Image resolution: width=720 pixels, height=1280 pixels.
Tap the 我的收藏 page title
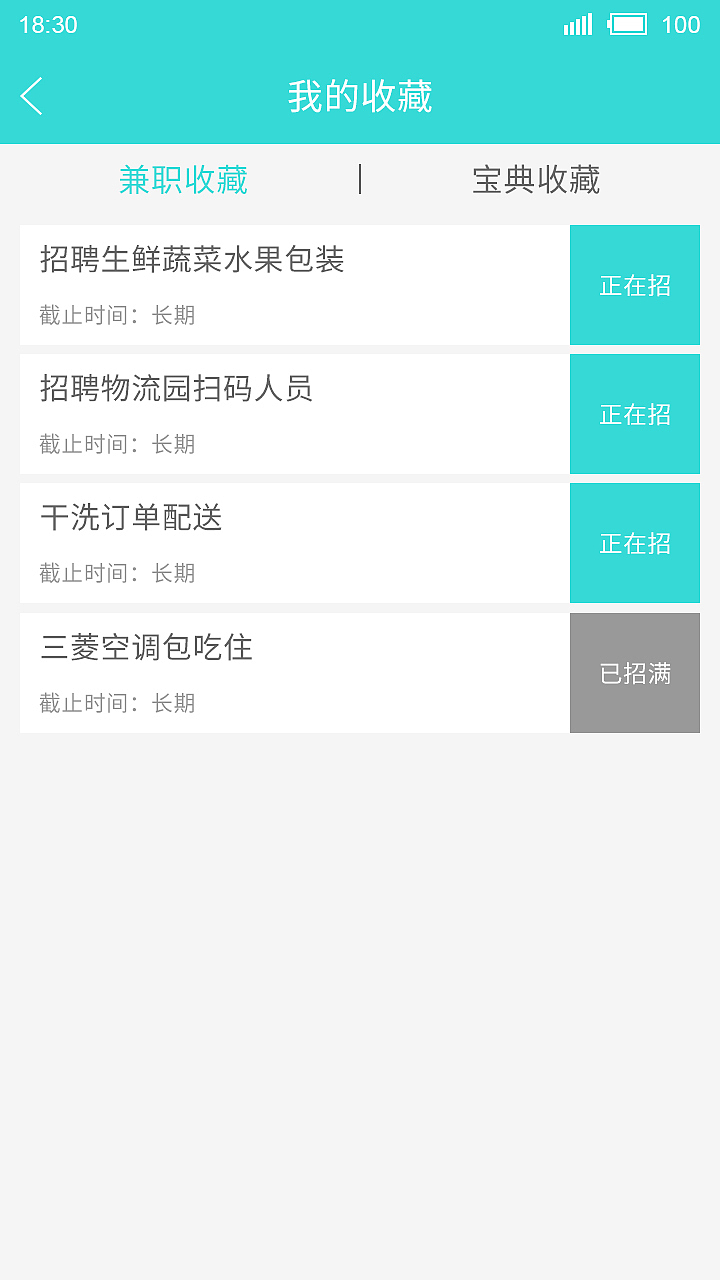(x=360, y=97)
